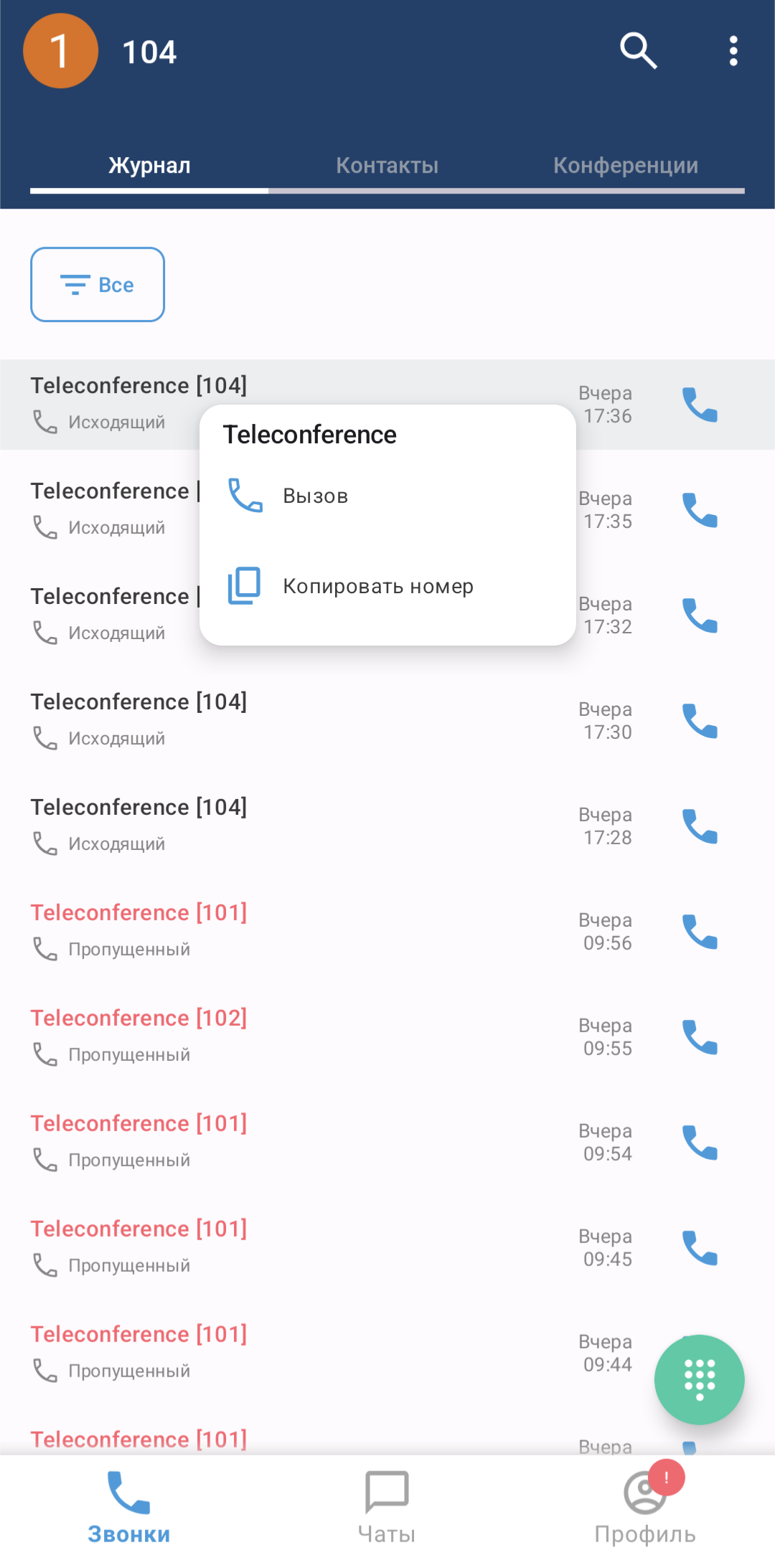Go to the Чаты tab
The height and width of the screenshot is (1568, 775).
tap(387, 1505)
